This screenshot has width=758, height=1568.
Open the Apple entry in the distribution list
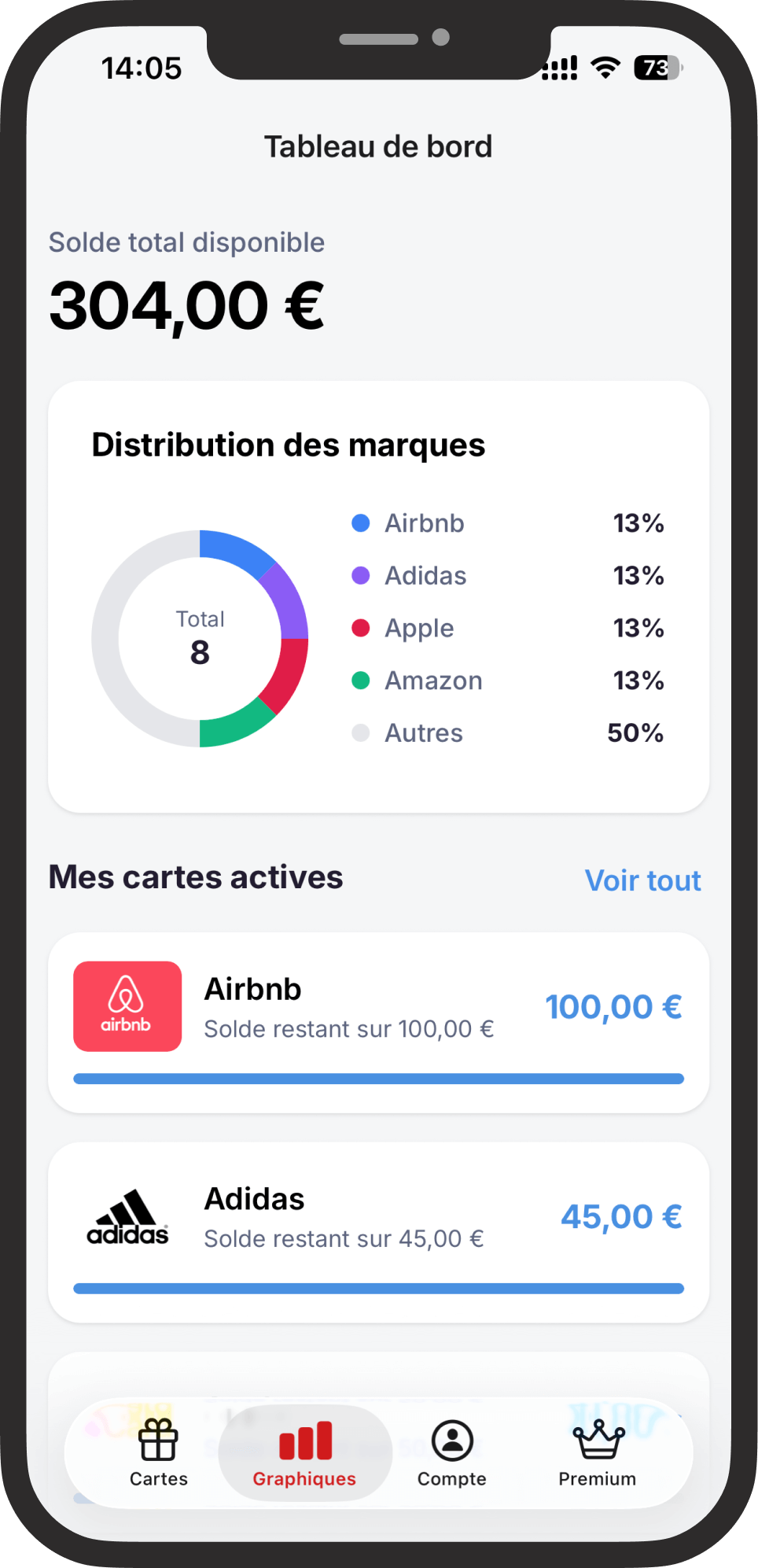pos(418,628)
